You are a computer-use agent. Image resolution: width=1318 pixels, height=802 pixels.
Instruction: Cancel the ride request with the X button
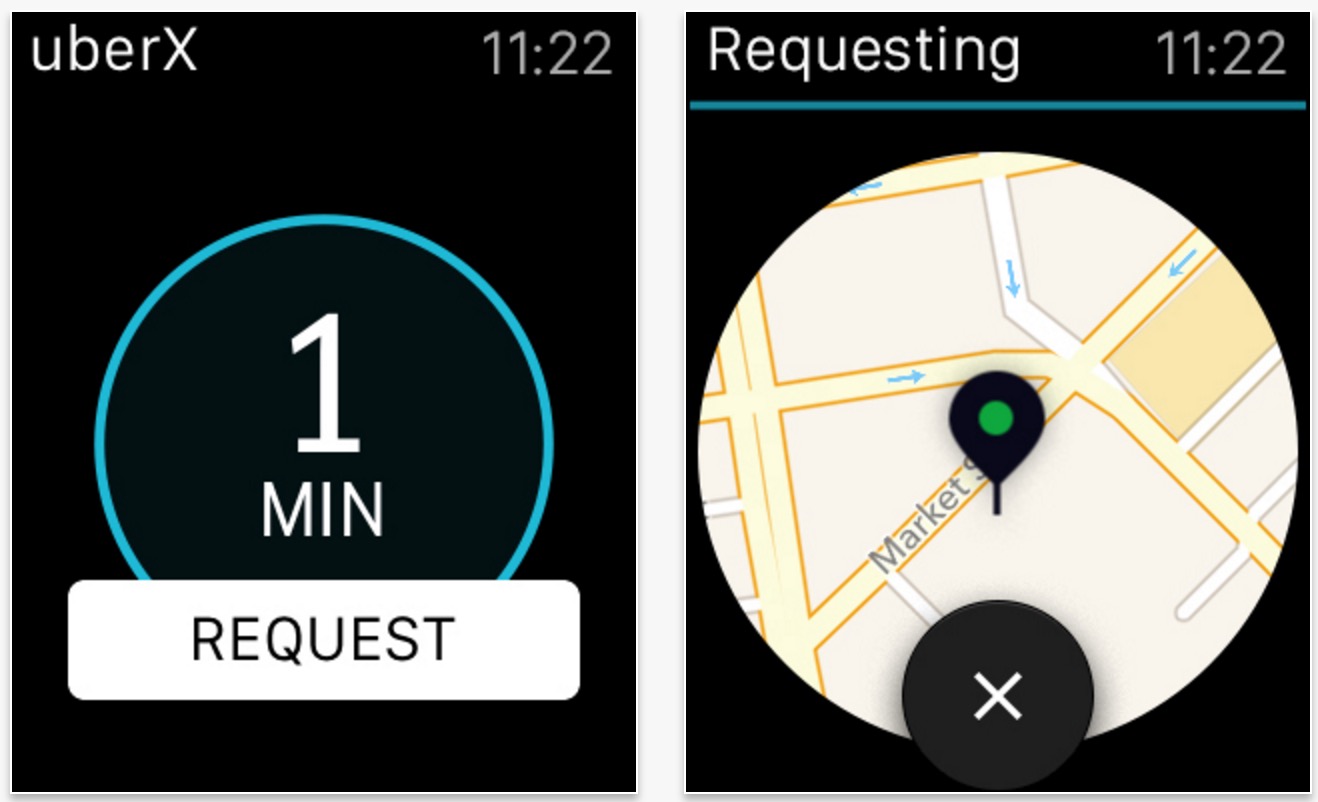pos(997,696)
